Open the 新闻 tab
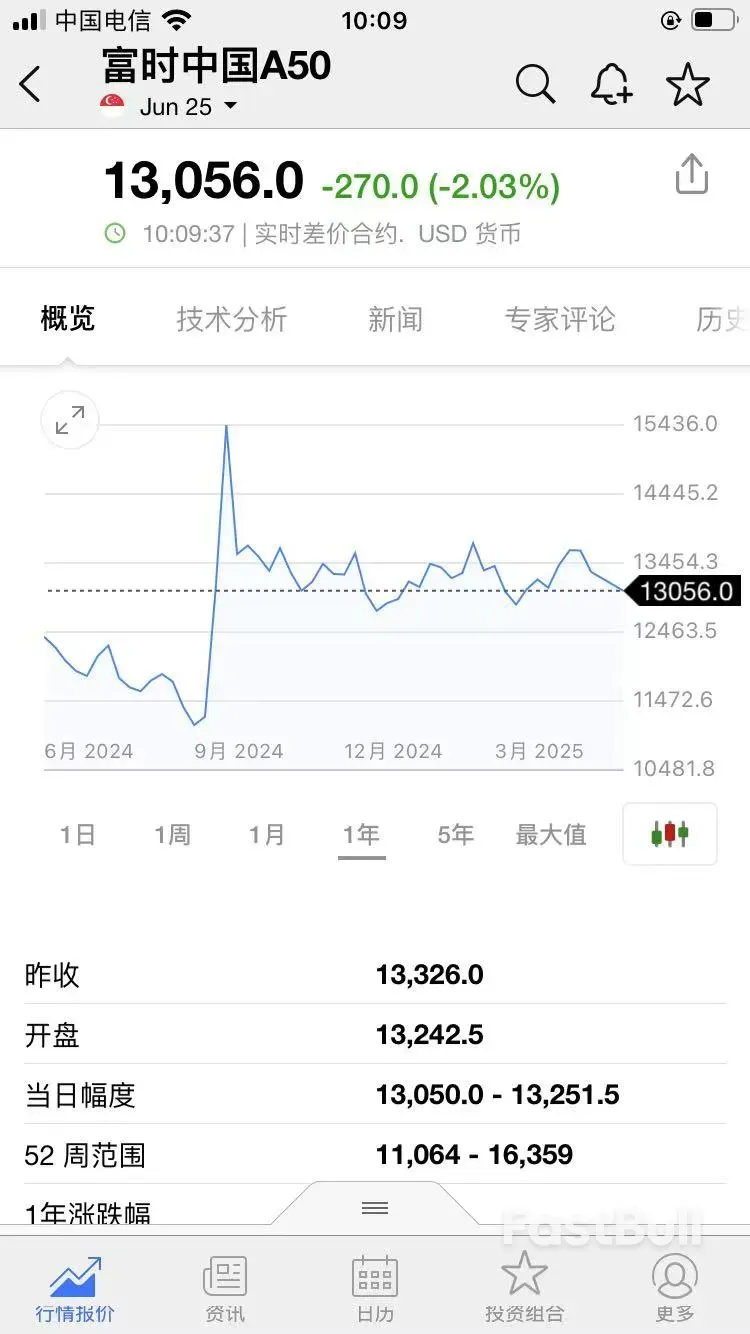750x1334 pixels. click(395, 318)
